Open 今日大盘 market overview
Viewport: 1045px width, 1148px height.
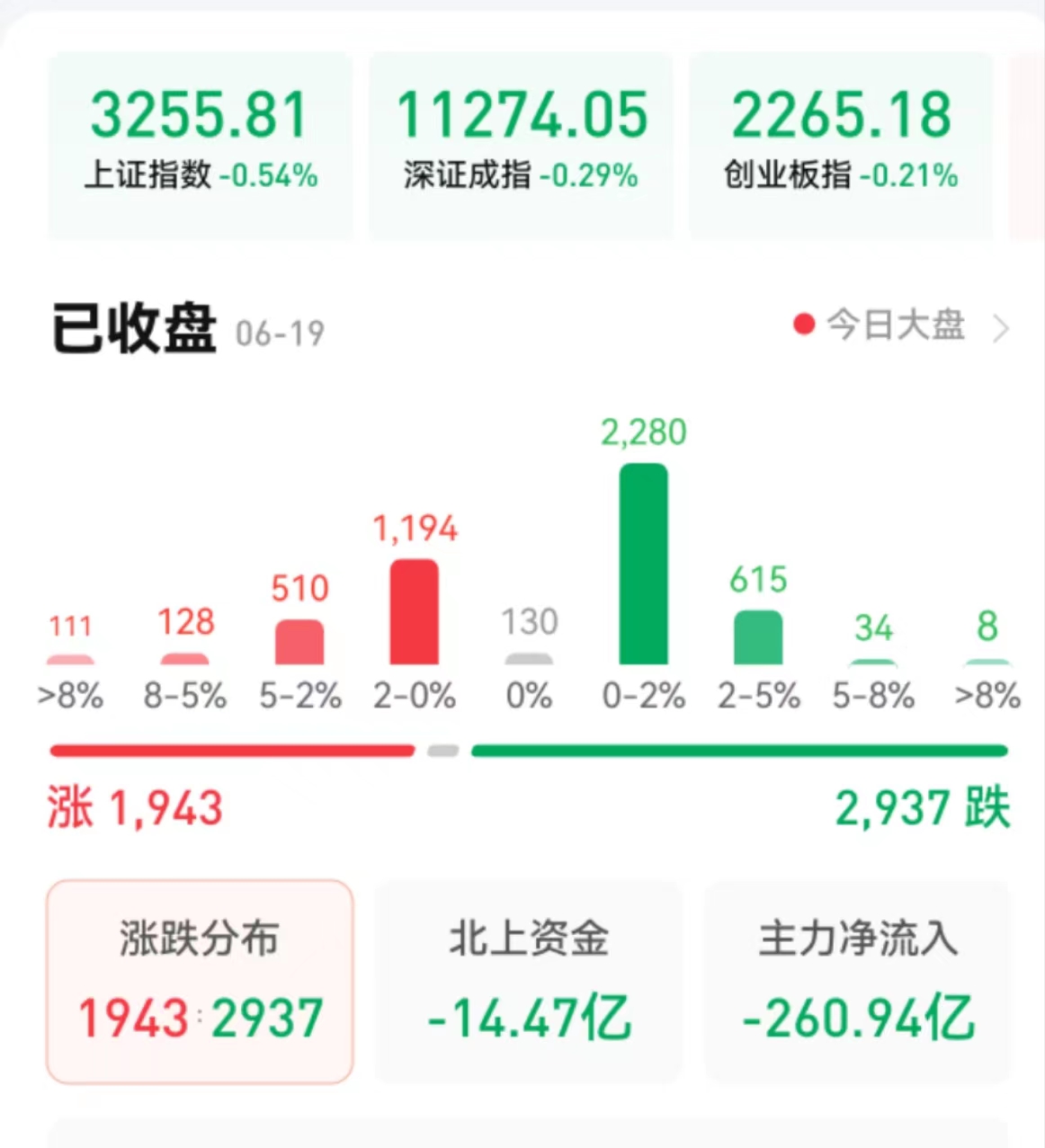899,325
